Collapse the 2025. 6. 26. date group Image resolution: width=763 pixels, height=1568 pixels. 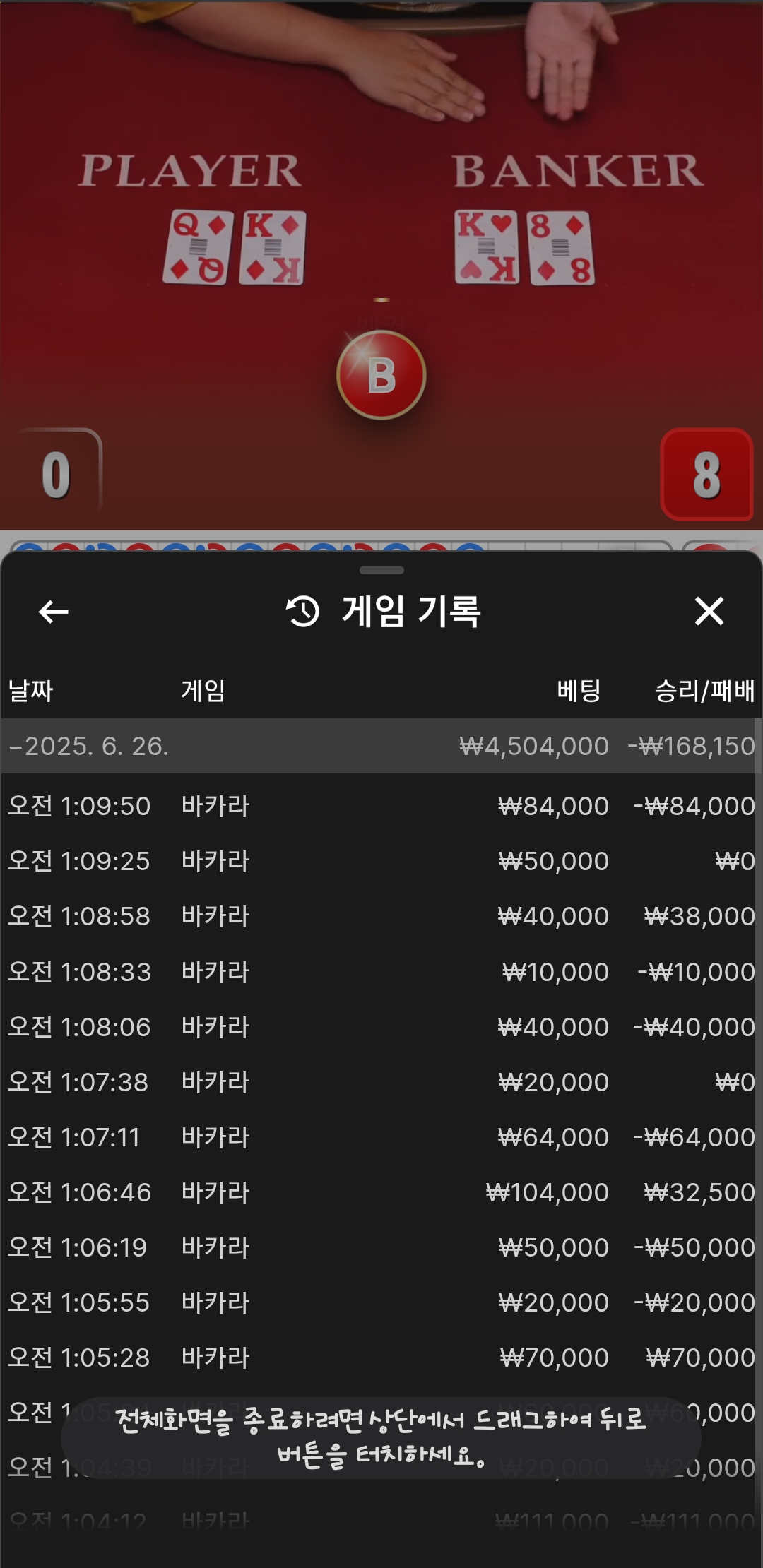380,746
